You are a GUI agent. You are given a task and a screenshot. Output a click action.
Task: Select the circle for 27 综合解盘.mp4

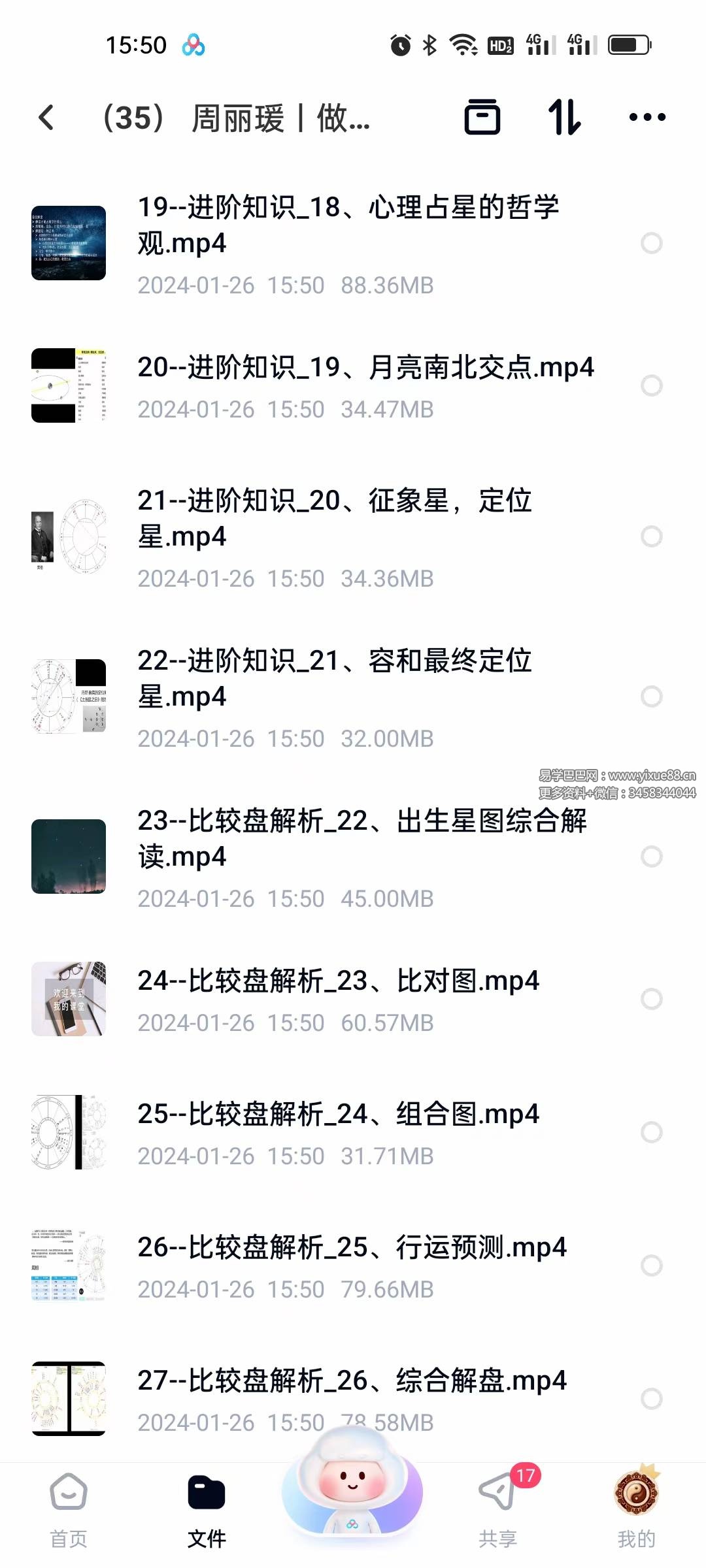click(x=651, y=1399)
